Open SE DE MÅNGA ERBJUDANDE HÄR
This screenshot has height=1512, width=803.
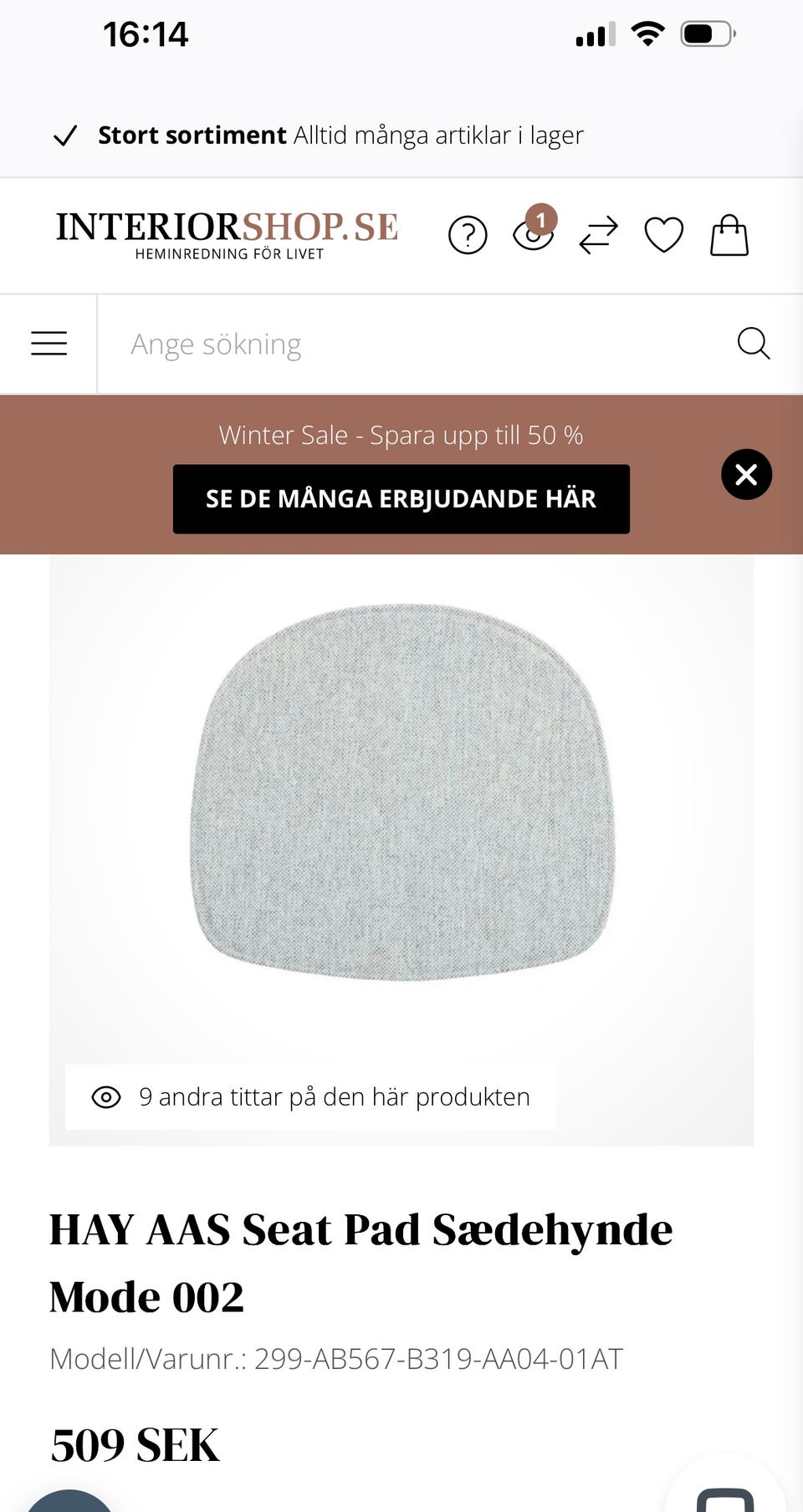pyautogui.click(x=401, y=499)
